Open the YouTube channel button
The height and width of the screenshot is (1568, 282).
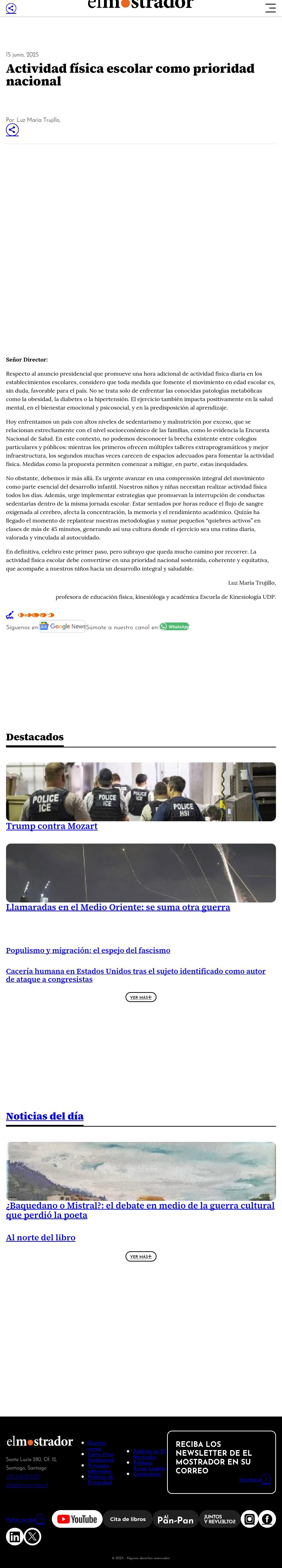point(76,1519)
